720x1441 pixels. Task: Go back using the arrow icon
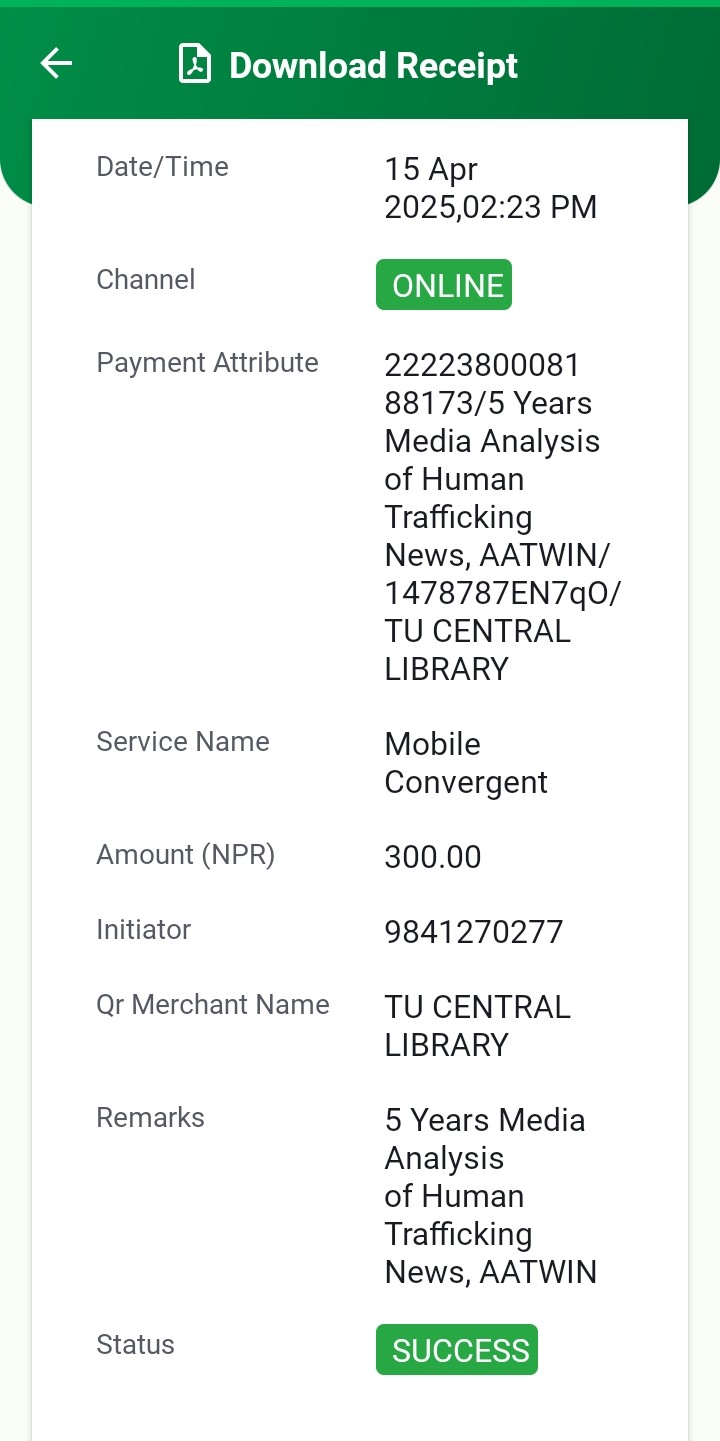point(56,64)
